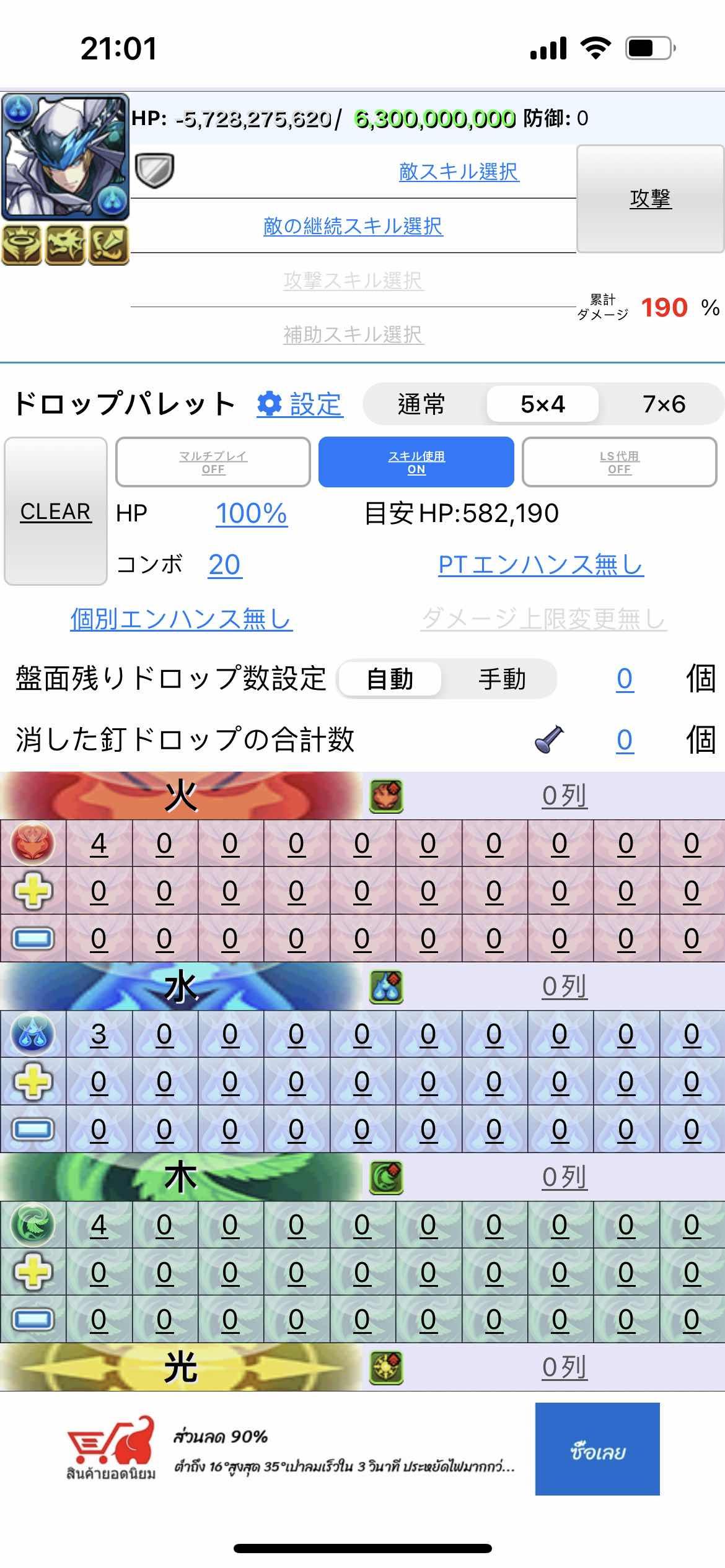Switch board size to 7×6
Viewport: 725px width, 1568px height.
[664, 404]
